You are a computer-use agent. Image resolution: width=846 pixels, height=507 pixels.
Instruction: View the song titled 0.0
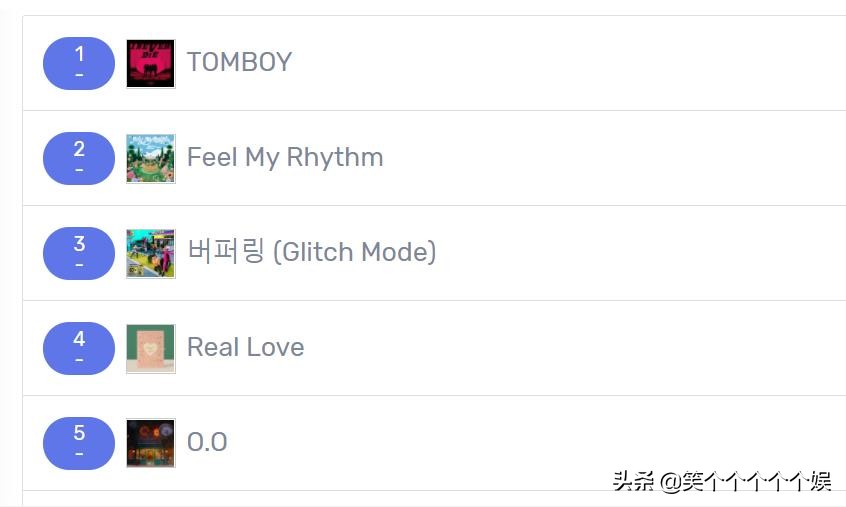coord(207,442)
